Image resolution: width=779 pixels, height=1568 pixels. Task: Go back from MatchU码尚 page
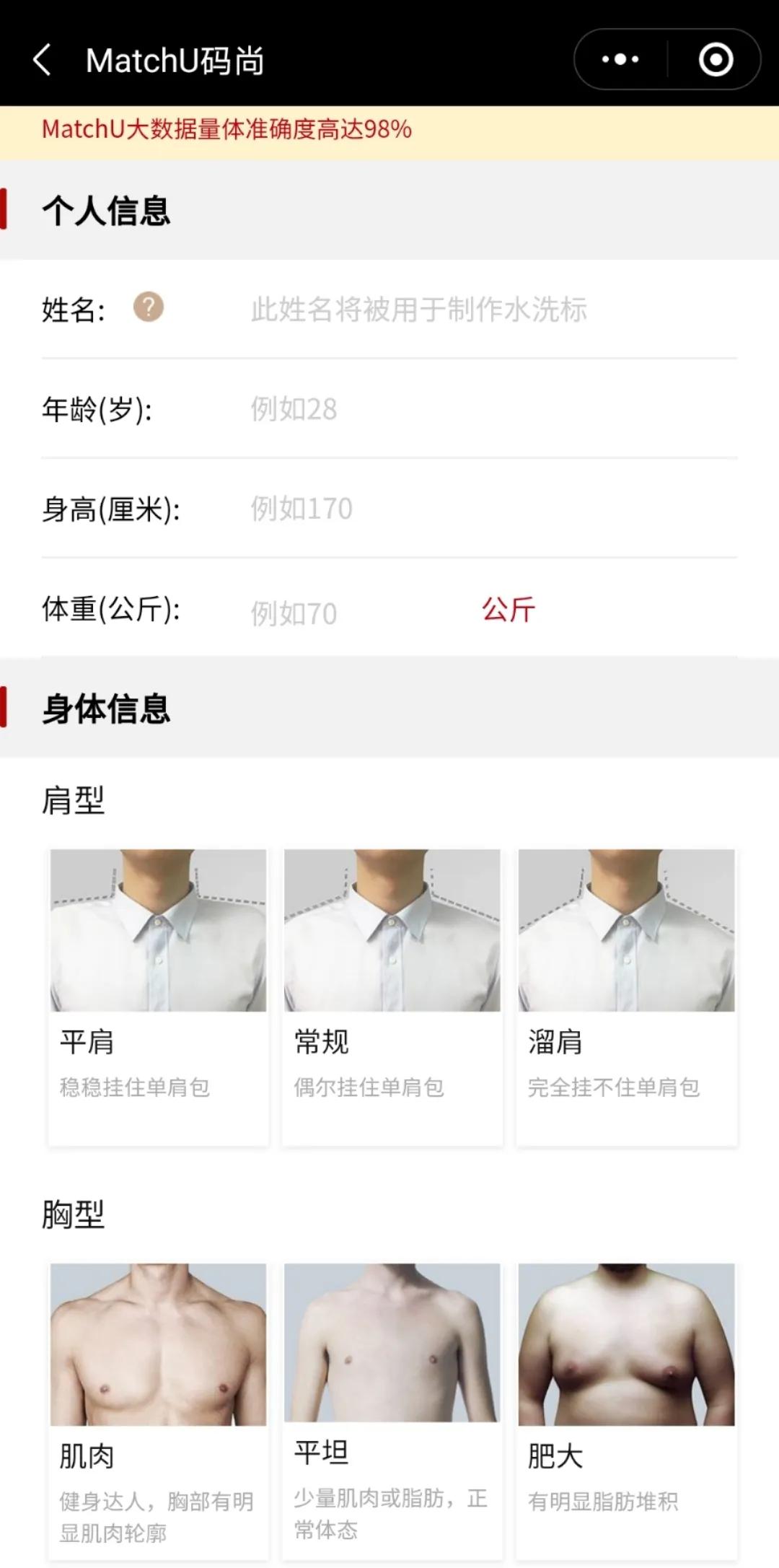pyautogui.click(x=43, y=60)
